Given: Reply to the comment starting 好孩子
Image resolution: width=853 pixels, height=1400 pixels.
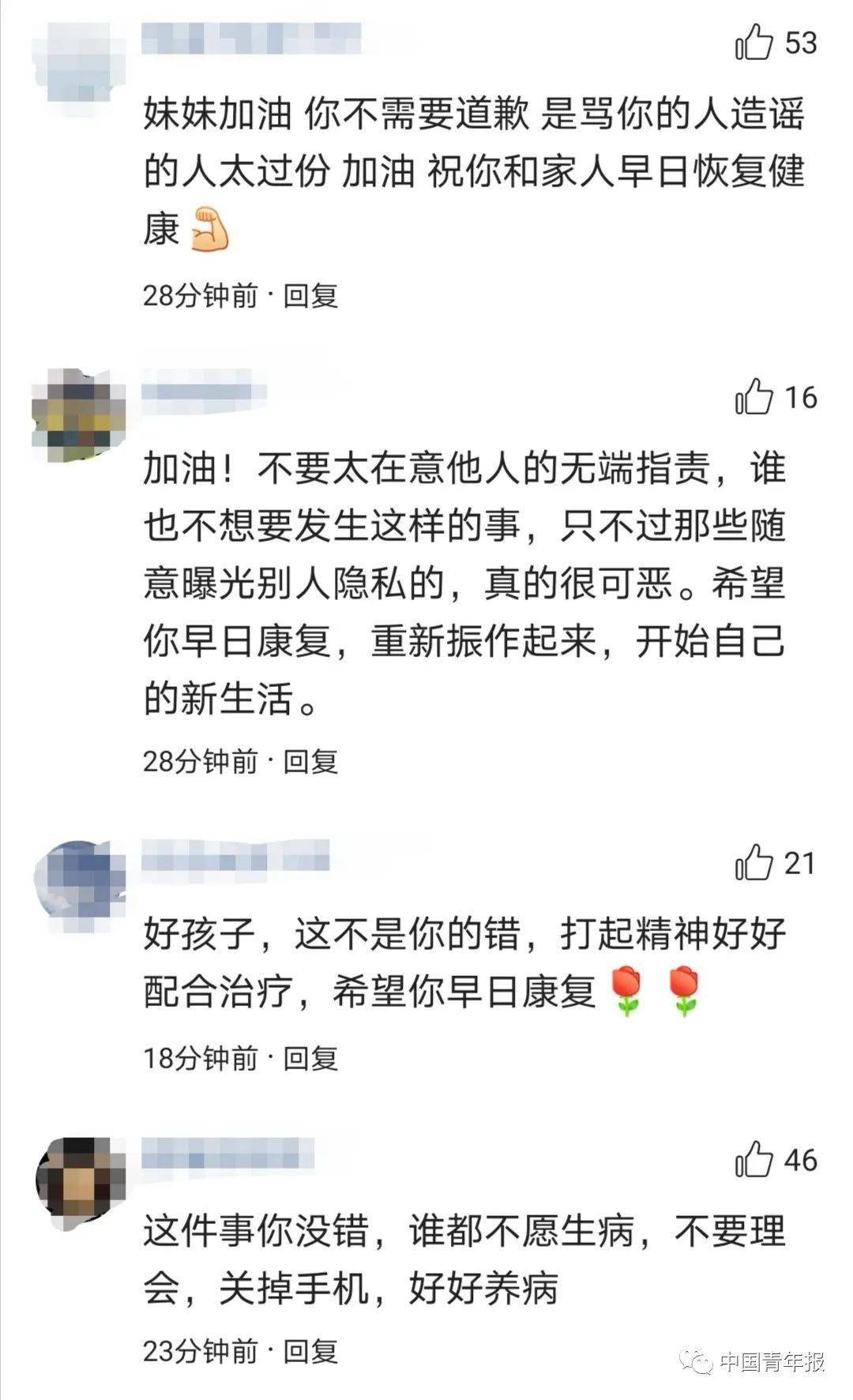Looking at the screenshot, I should [310, 1058].
